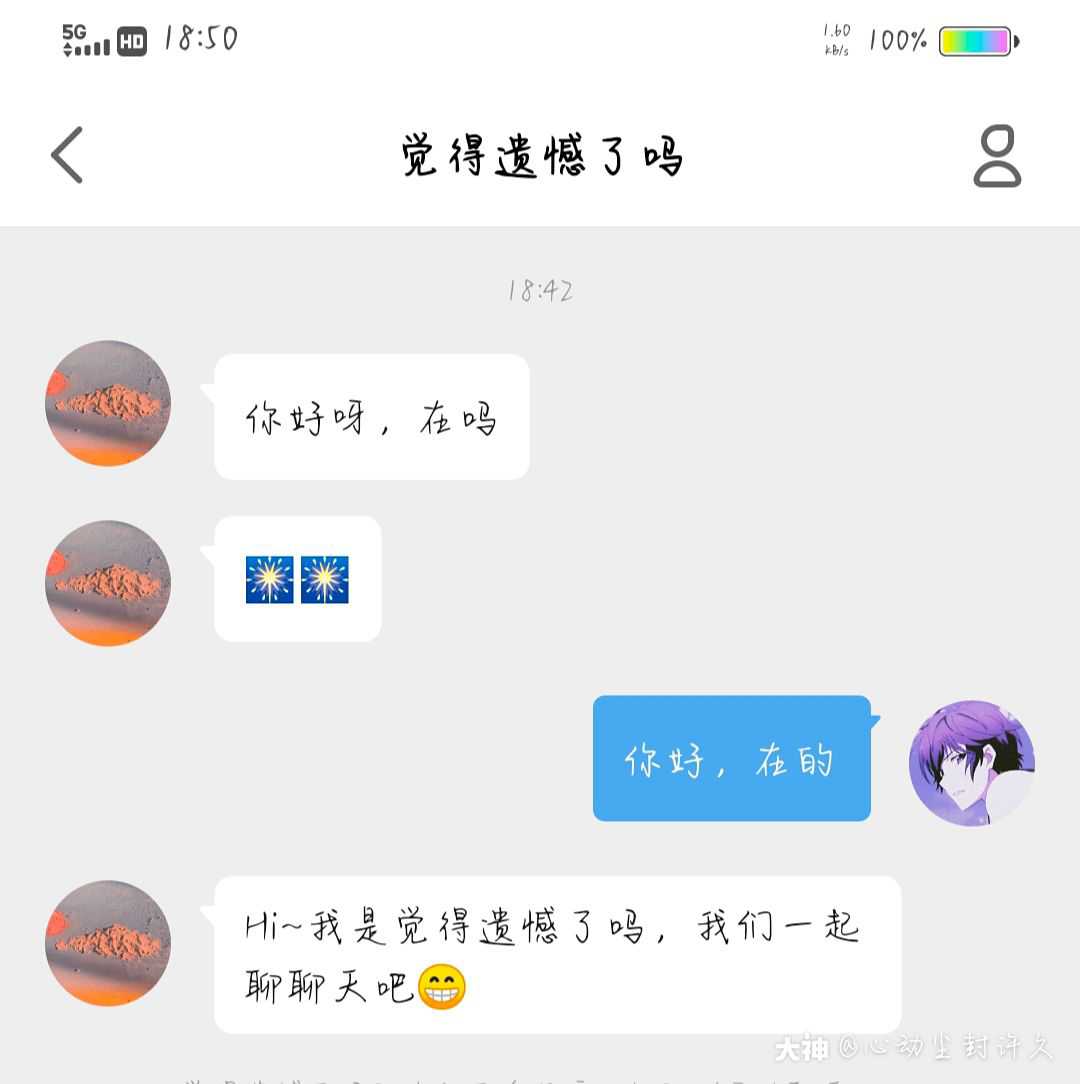Screen dimensions: 1080x1084
Task: Tap your purple-haired avatar
Action: click(971, 763)
